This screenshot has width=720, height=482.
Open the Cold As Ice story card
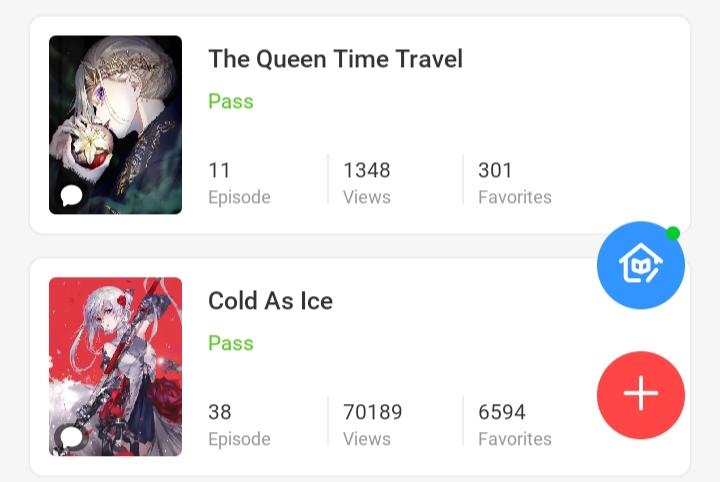(x=270, y=301)
